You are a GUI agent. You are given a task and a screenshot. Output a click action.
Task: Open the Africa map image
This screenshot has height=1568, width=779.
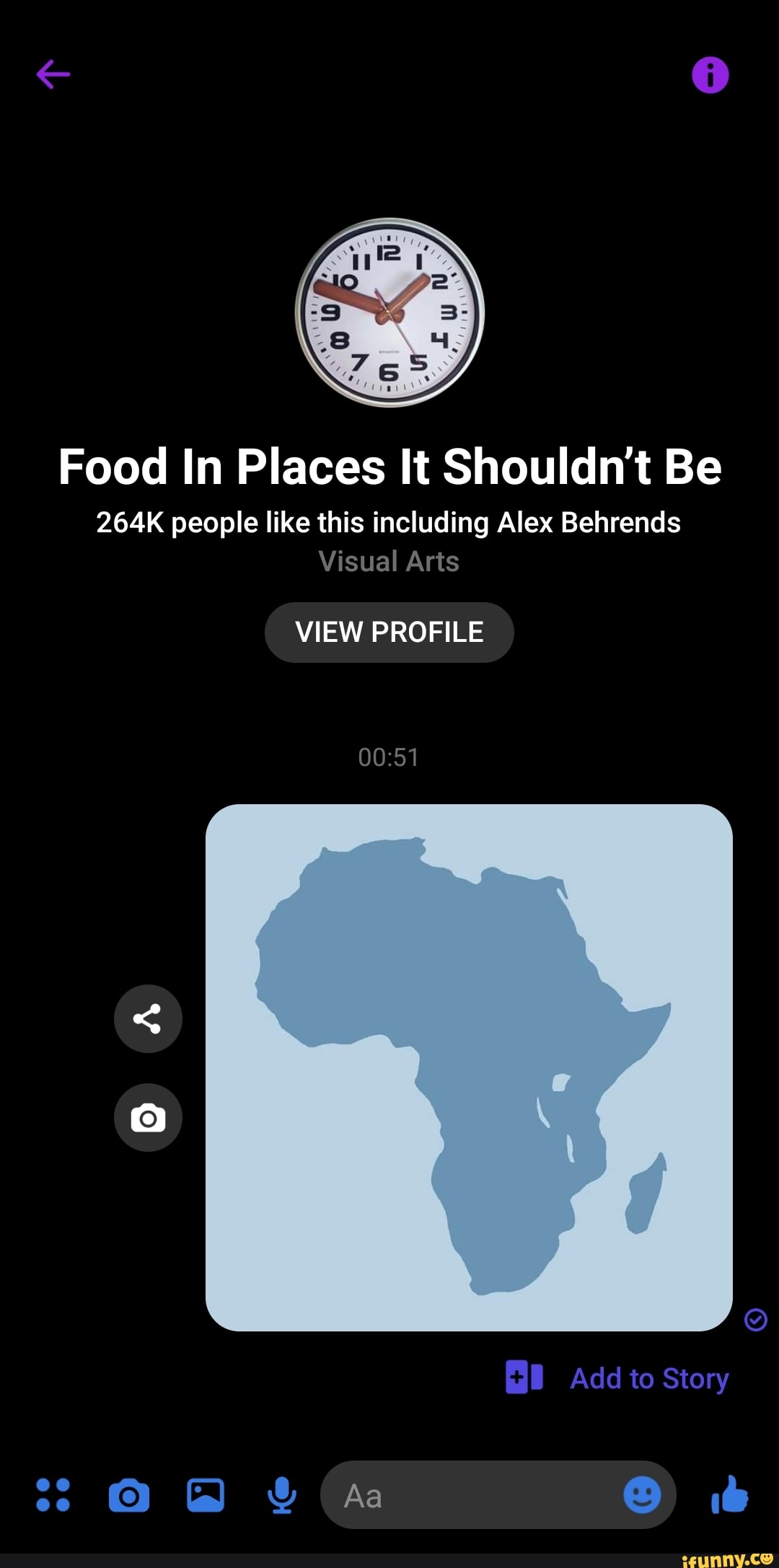(469, 1067)
